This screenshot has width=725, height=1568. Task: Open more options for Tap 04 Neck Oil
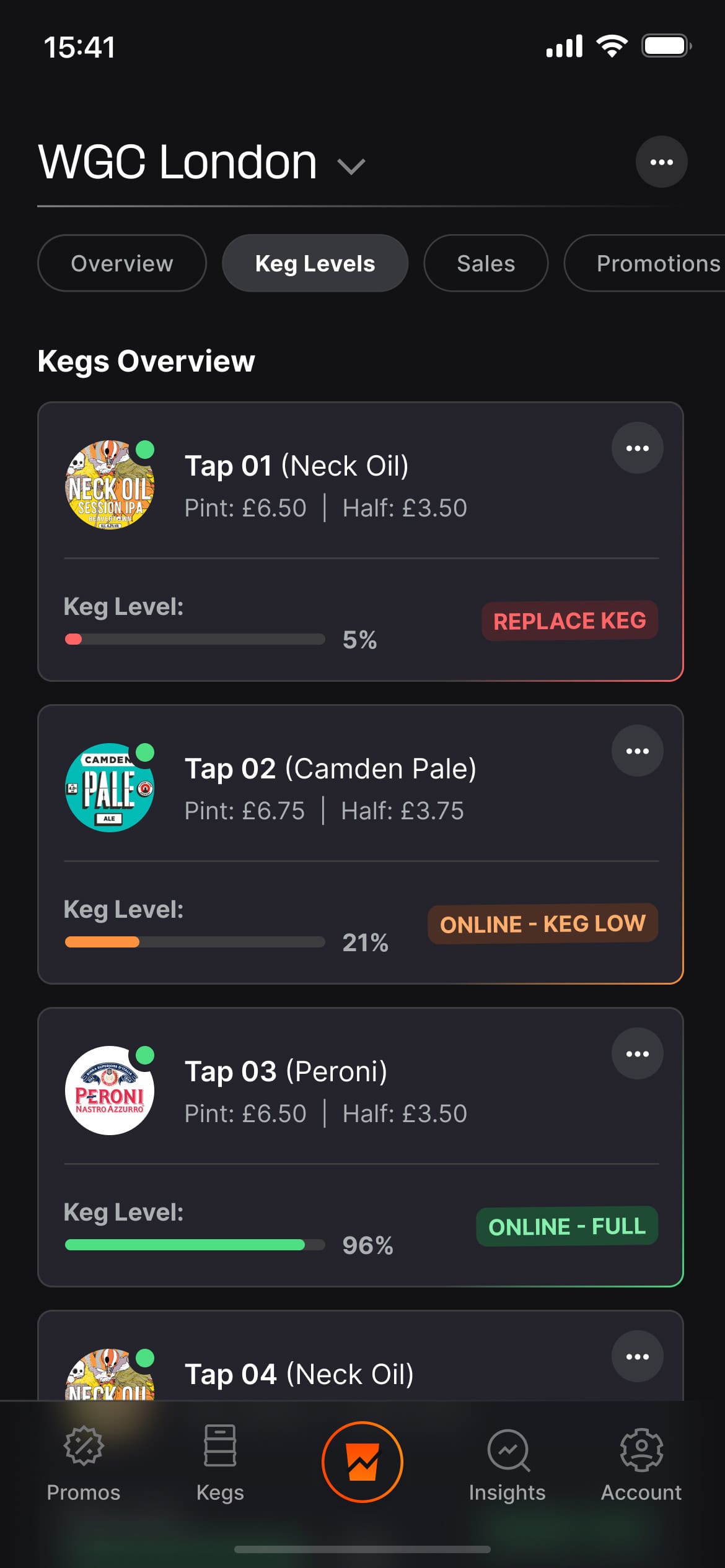[637, 1356]
